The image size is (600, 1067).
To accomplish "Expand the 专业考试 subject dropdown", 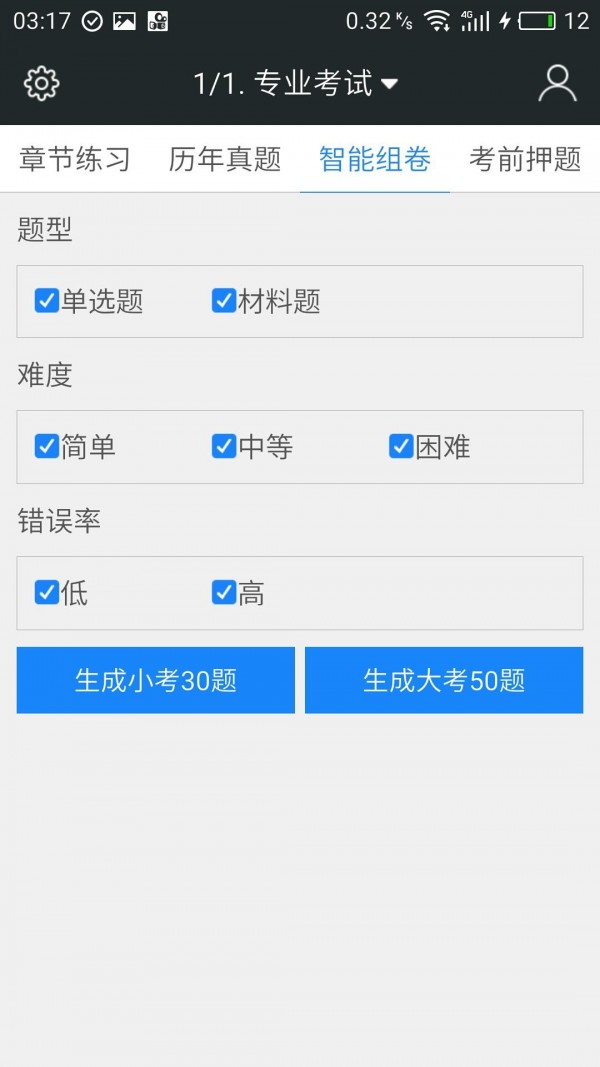I will [296, 83].
